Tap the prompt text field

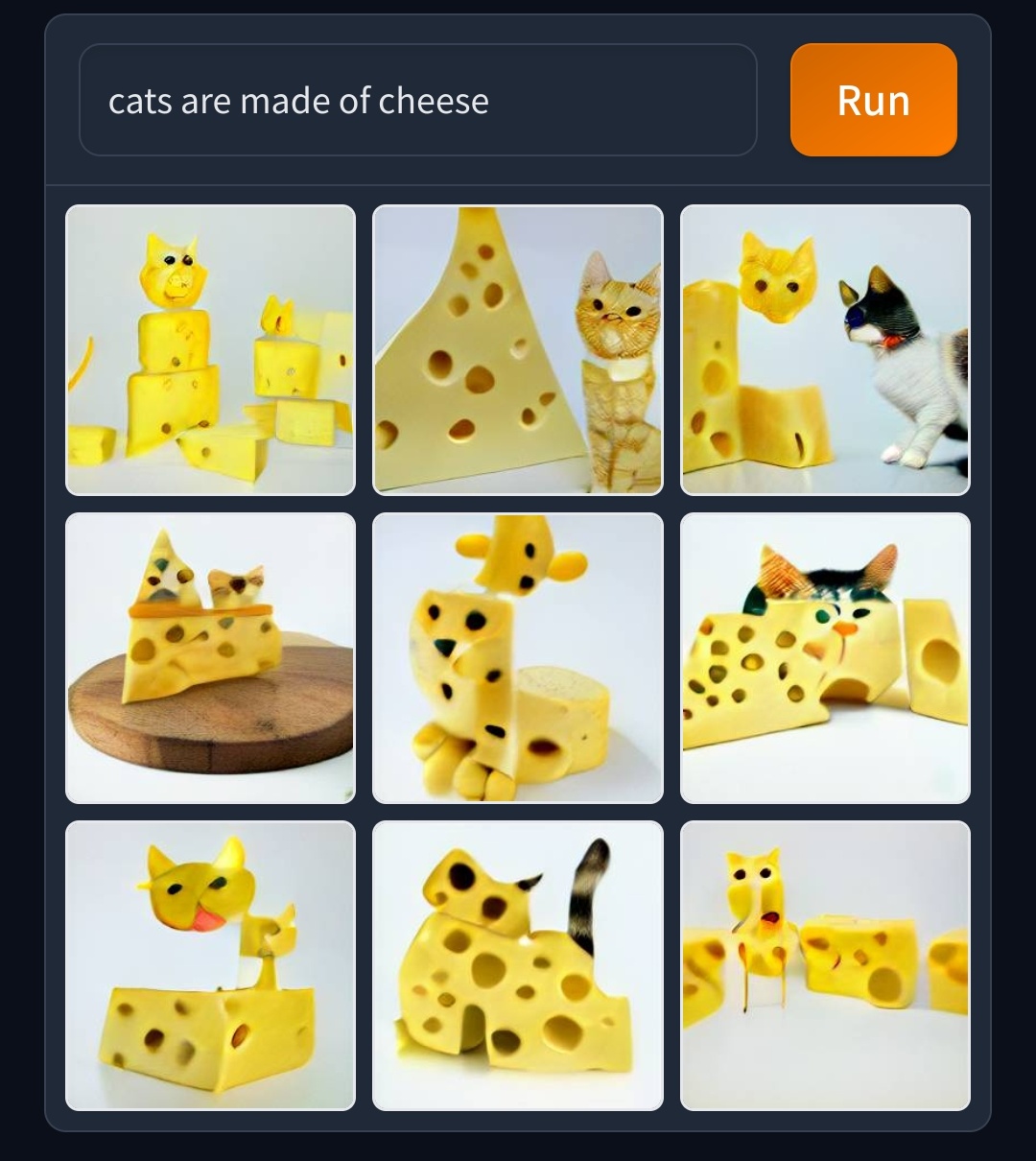coord(417,100)
